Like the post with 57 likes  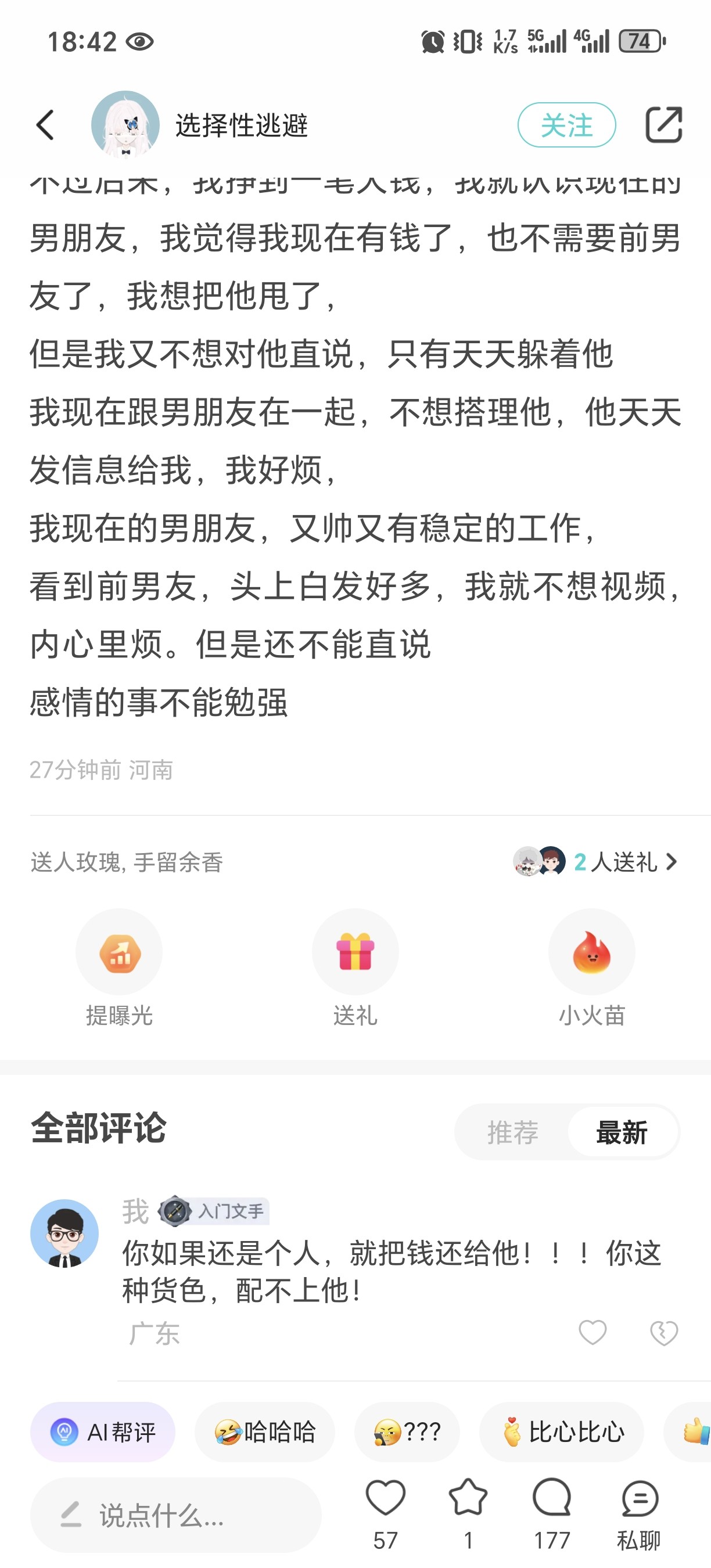coord(385,1515)
